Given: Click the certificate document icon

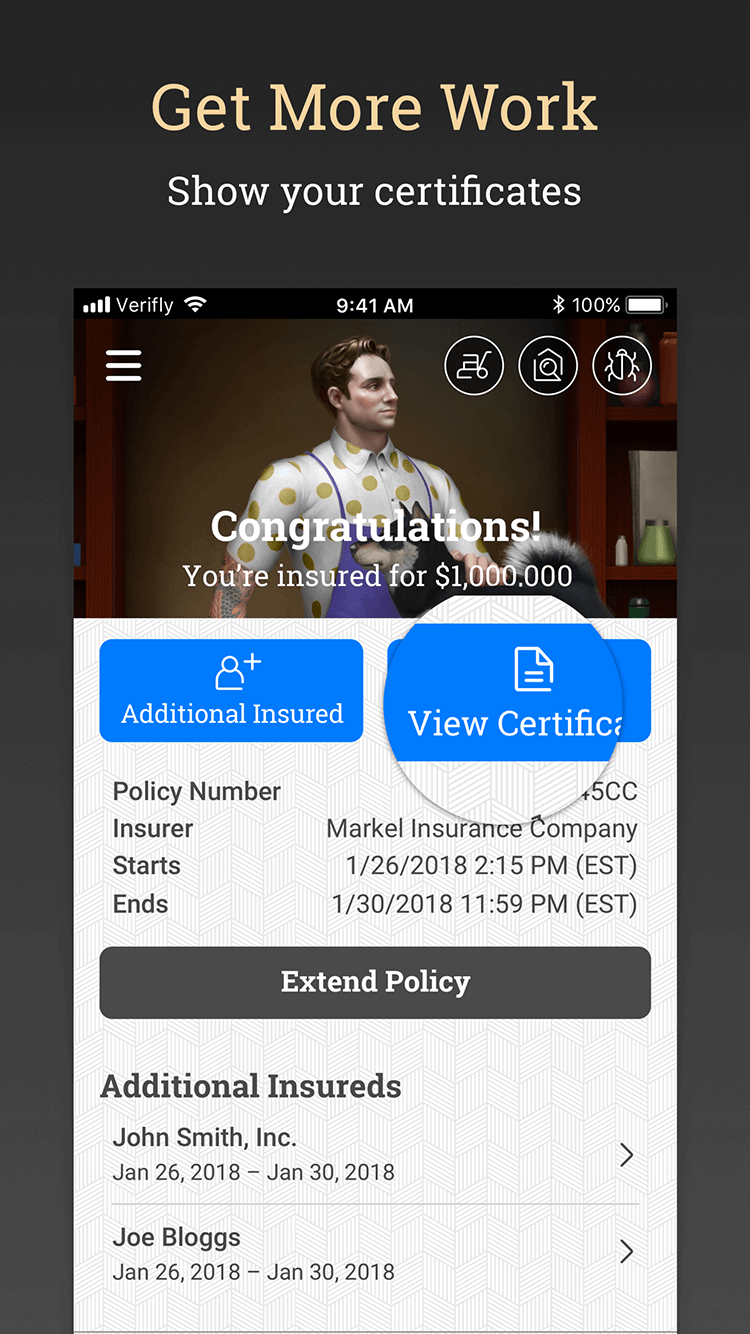Looking at the screenshot, I should [x=534, y=668].
